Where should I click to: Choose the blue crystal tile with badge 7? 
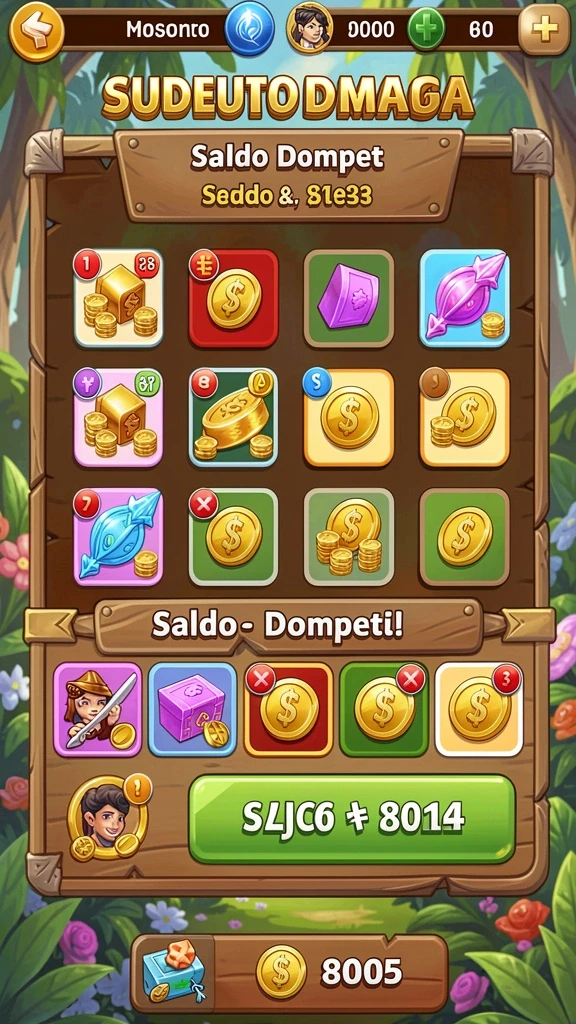(x=118, y=537)
